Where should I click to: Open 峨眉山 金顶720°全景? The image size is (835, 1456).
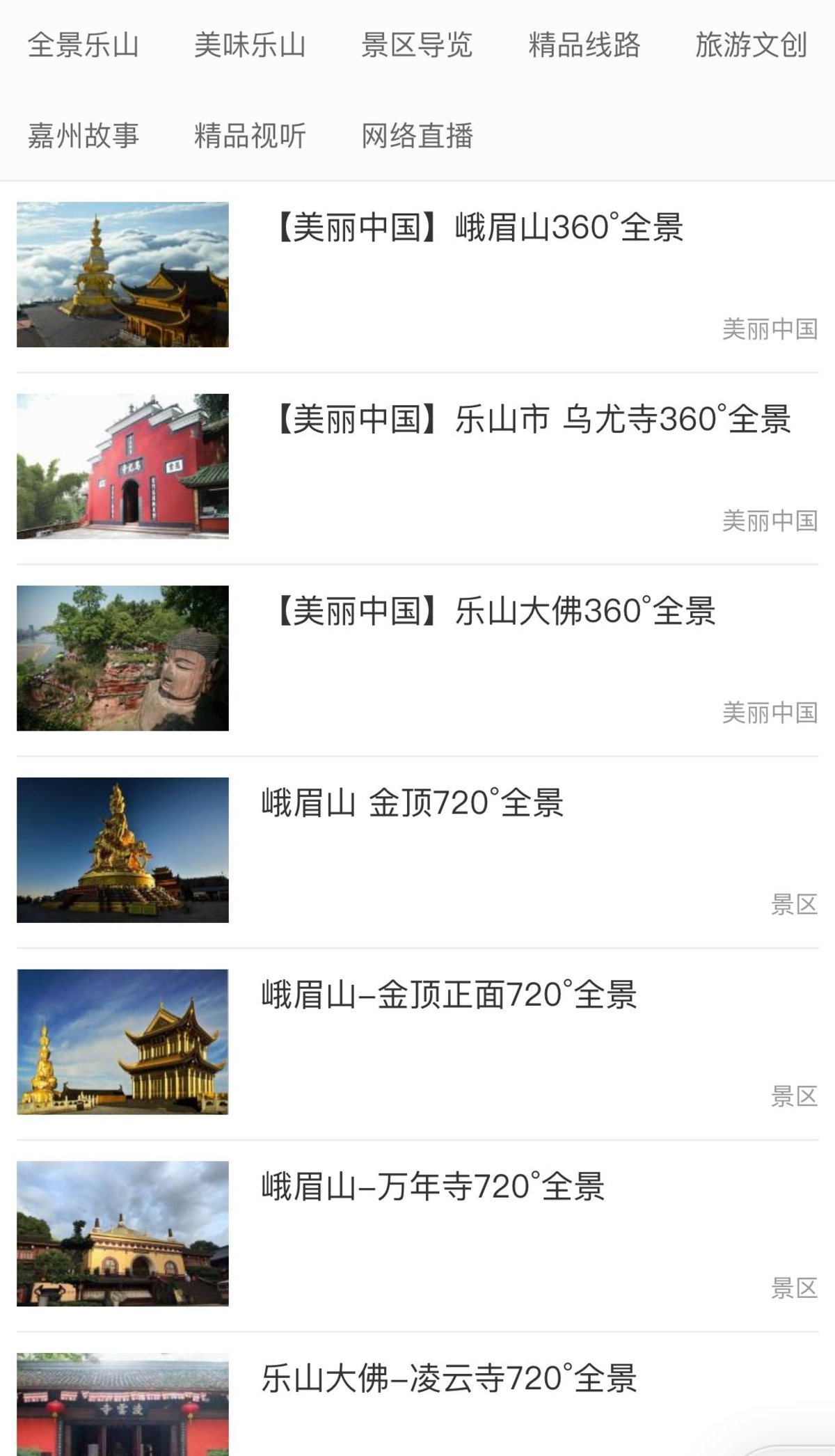[x=412, y=803]
